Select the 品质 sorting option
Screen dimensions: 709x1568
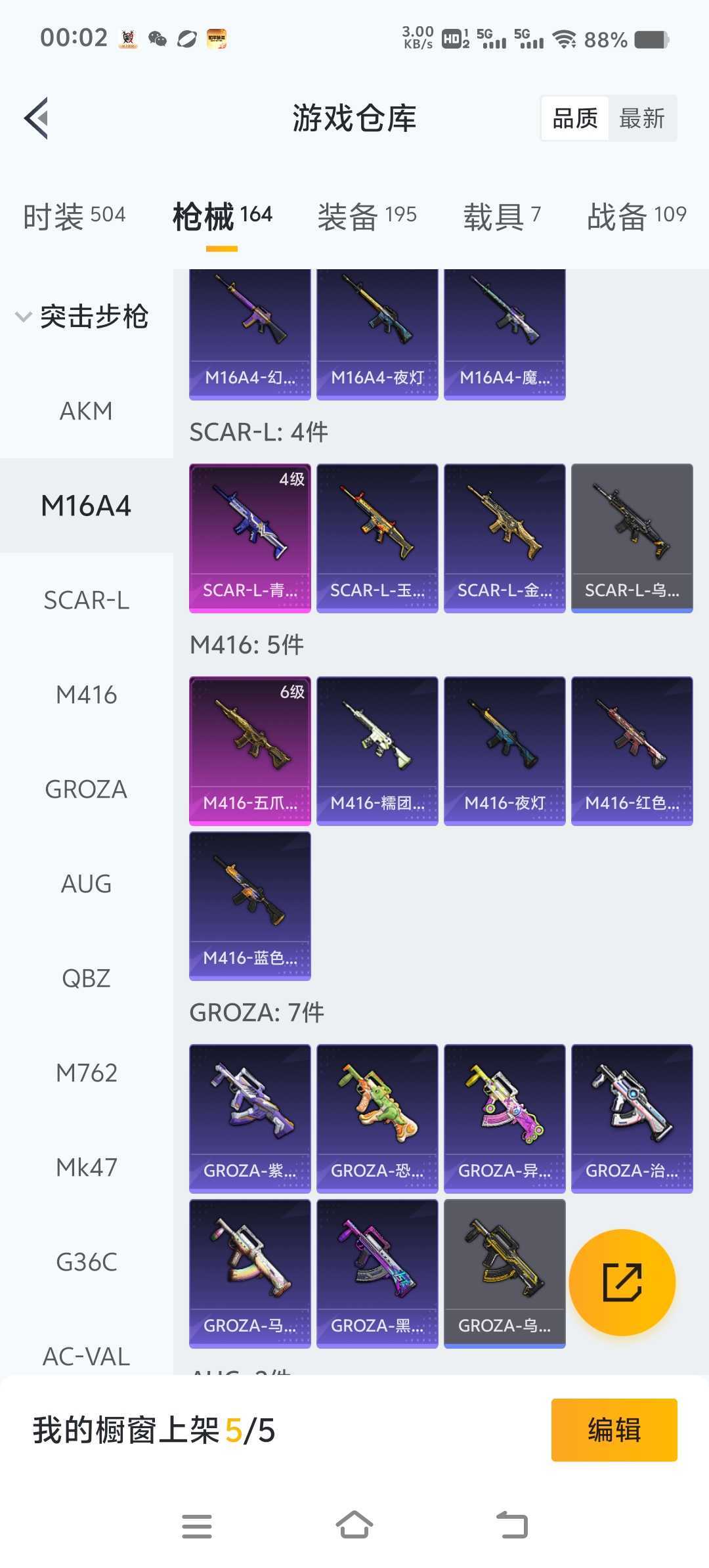click(575, 119)
